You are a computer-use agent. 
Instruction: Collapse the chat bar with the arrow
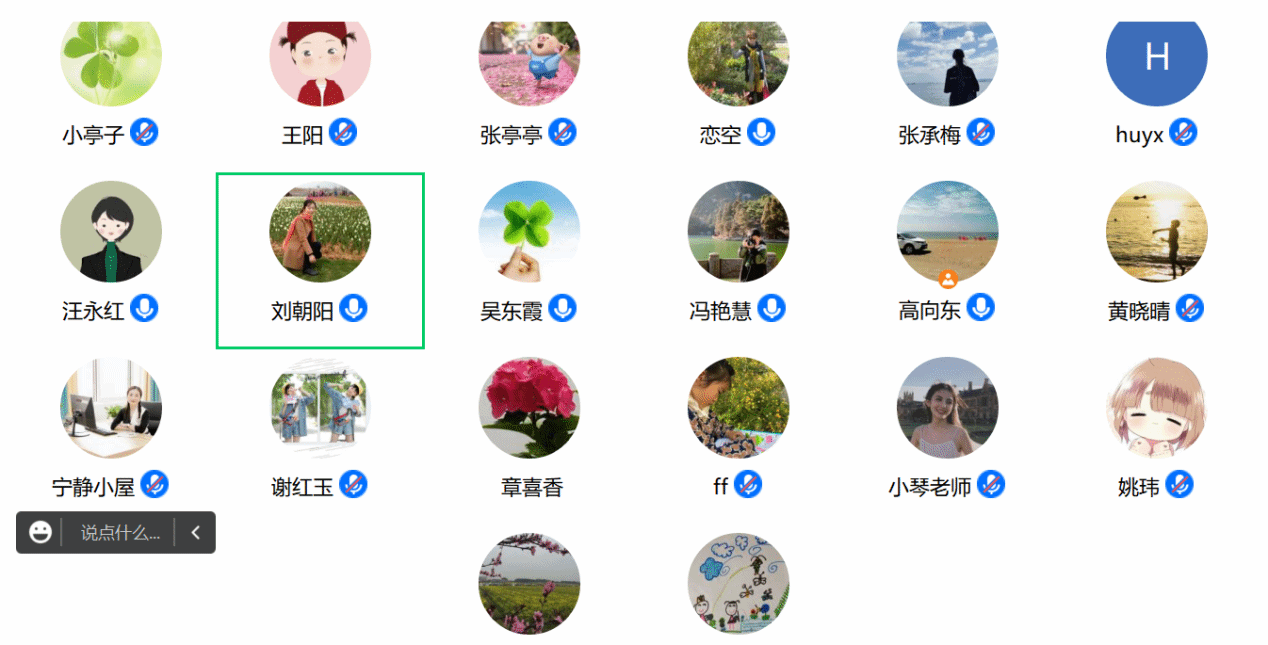[x=196, y=533]
